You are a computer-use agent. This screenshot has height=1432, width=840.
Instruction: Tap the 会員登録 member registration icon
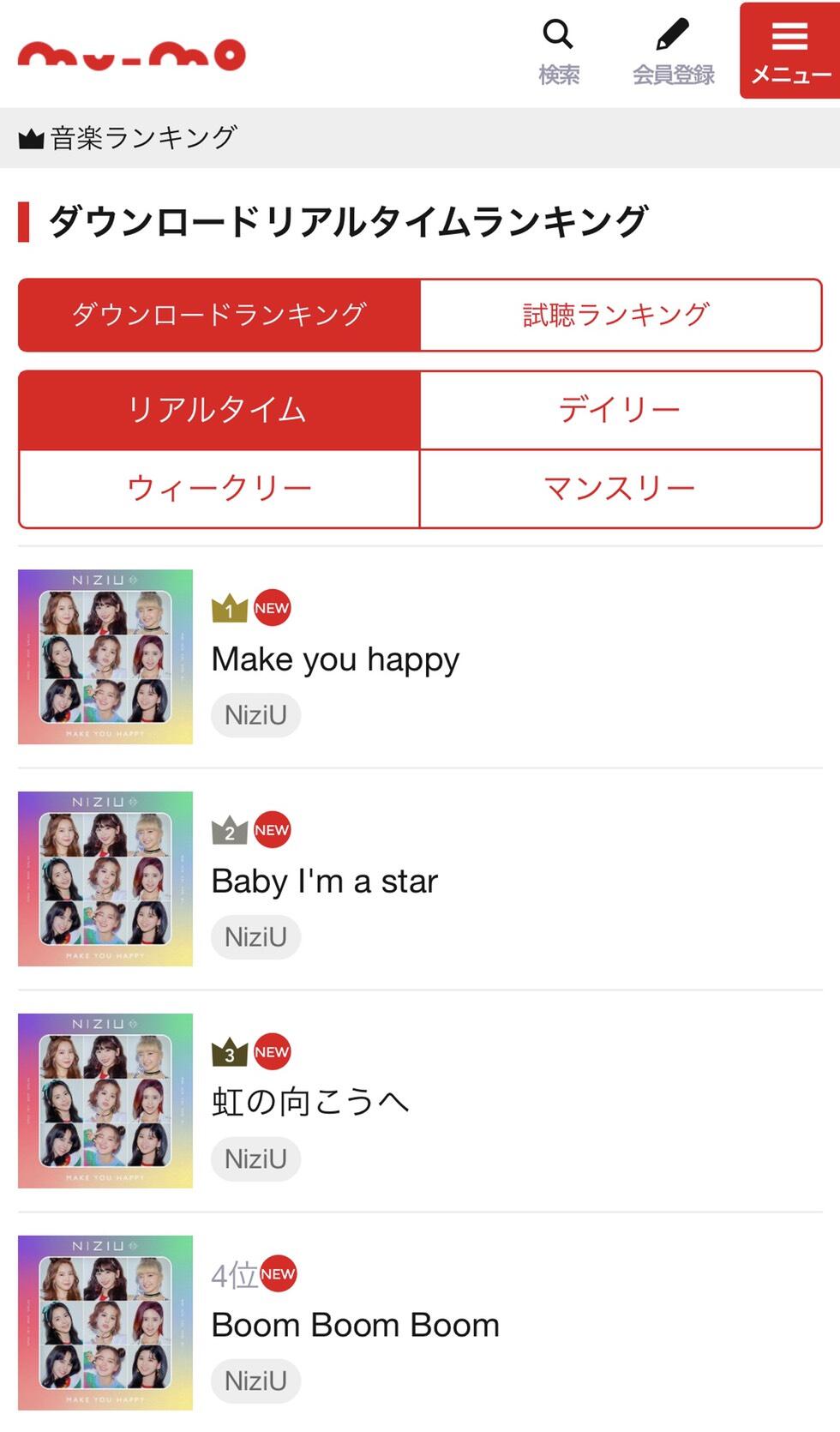tap(673, 51)
